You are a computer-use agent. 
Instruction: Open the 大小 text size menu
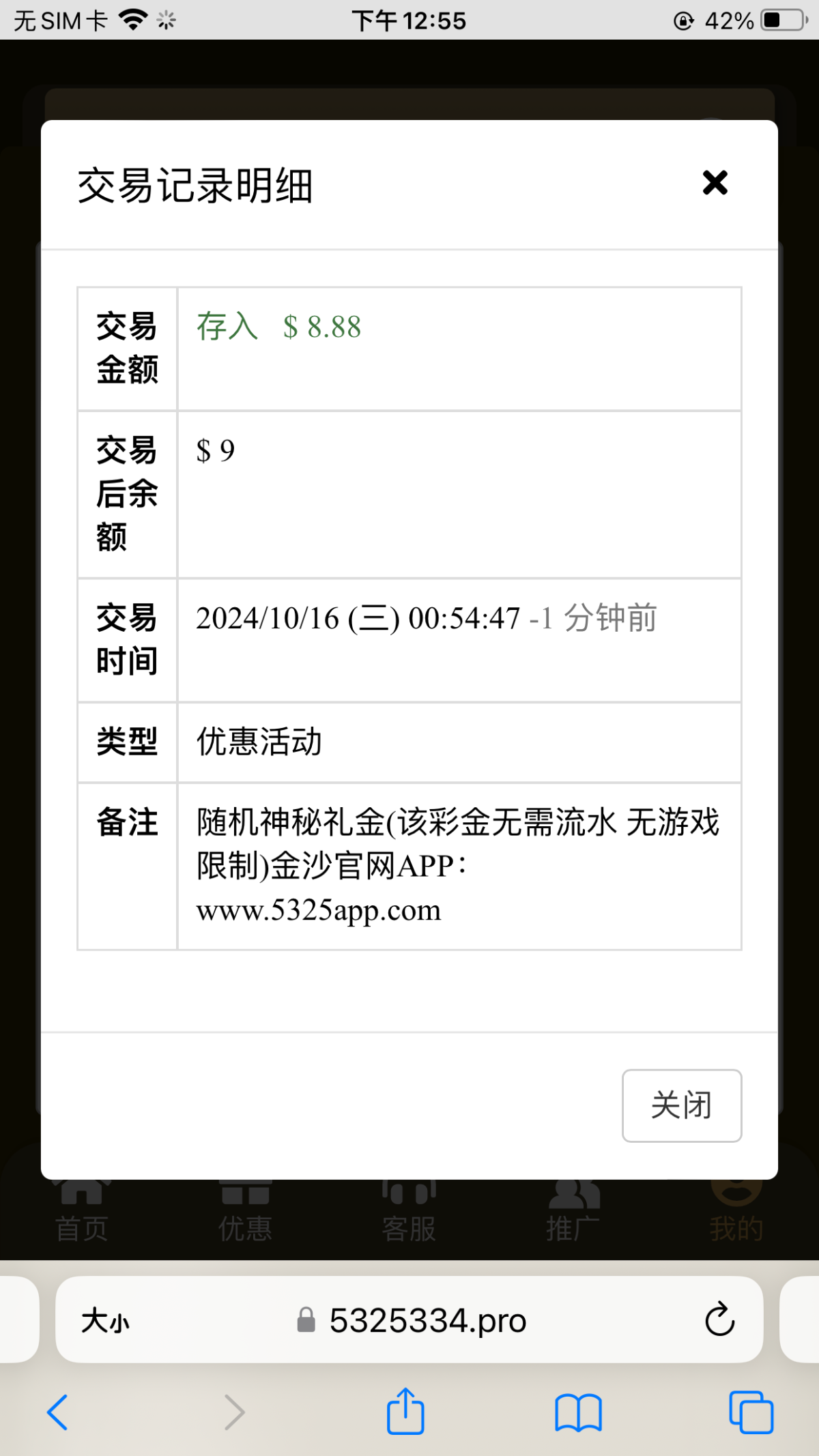click(105, 1321)
